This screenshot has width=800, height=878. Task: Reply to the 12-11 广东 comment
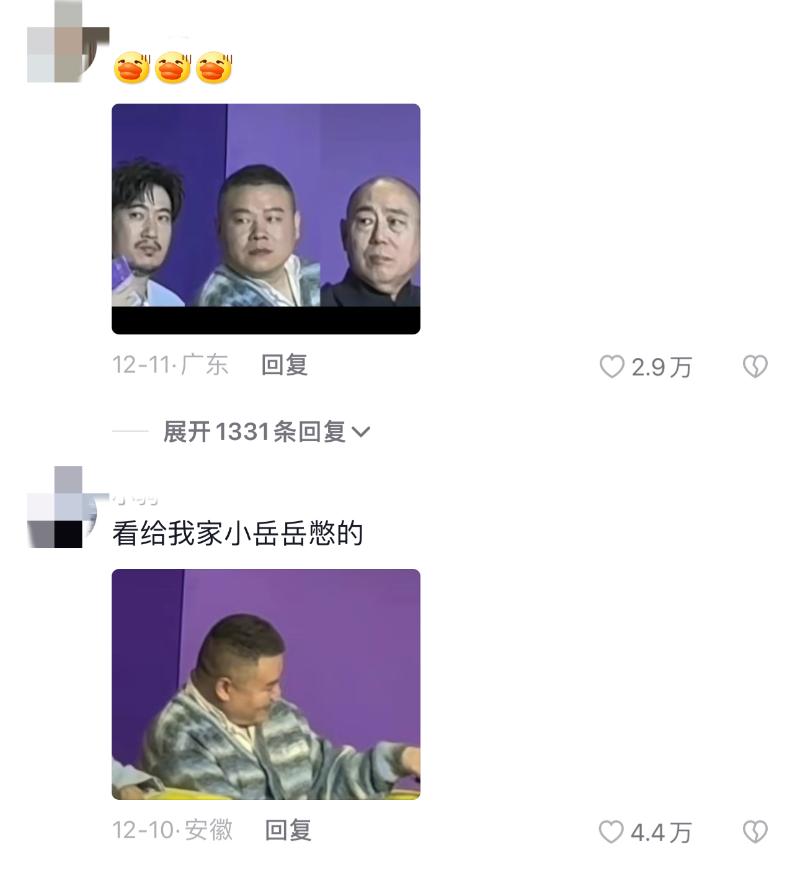284,366
